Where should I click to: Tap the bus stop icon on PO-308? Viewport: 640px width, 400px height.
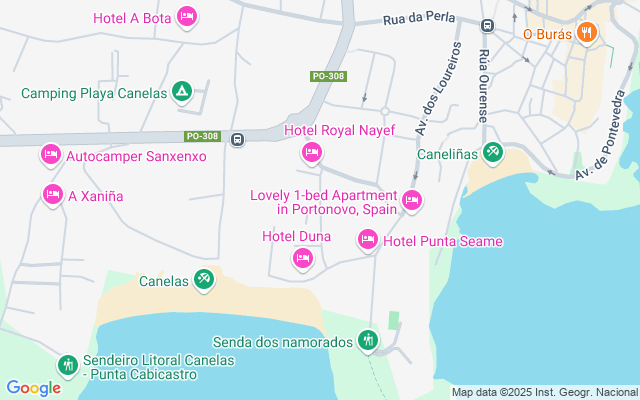click(237, 139)
